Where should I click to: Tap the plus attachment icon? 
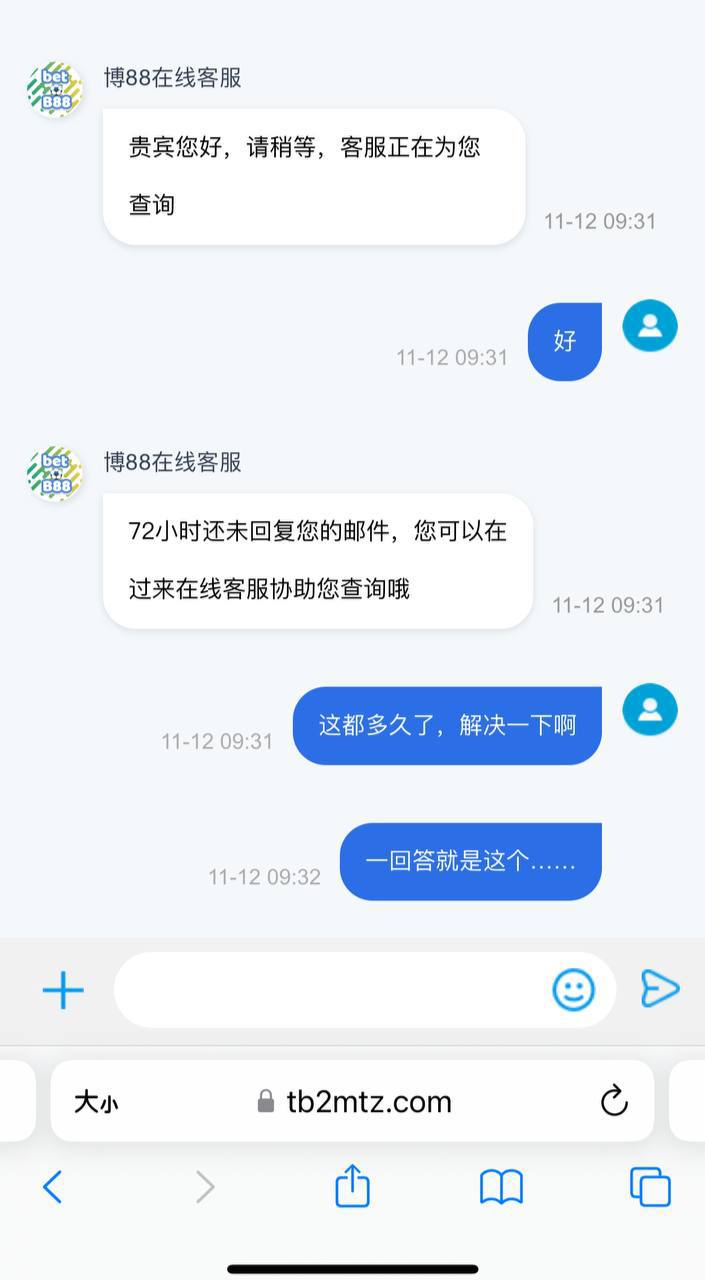63,991
